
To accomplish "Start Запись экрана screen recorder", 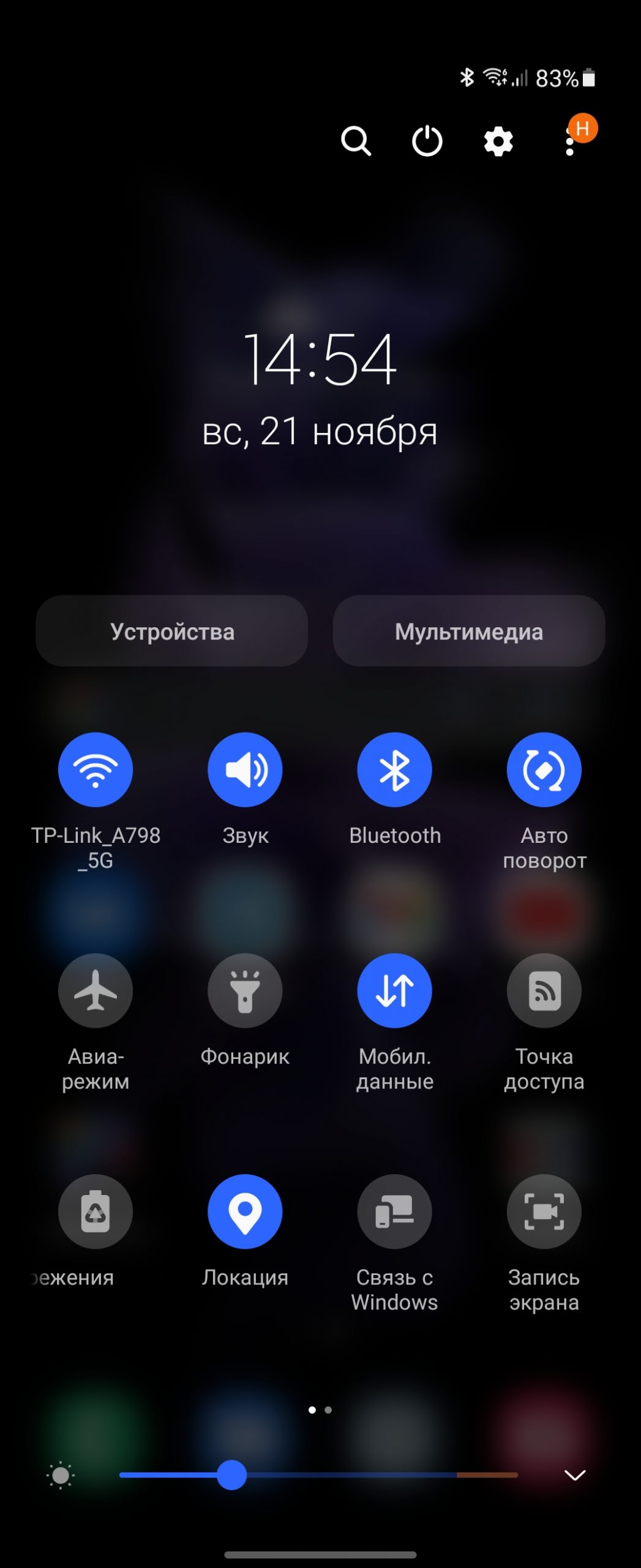I will pos(544,1212).
